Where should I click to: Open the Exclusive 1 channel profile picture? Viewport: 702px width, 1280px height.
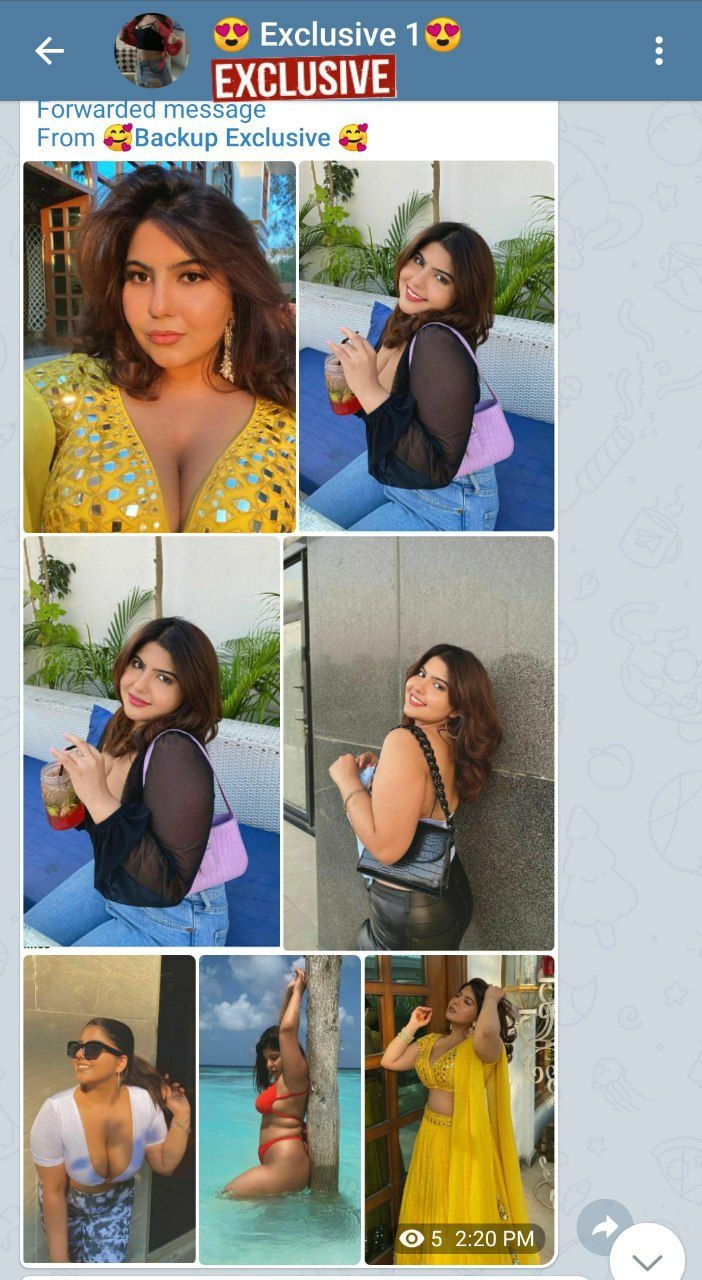[152, 51]
